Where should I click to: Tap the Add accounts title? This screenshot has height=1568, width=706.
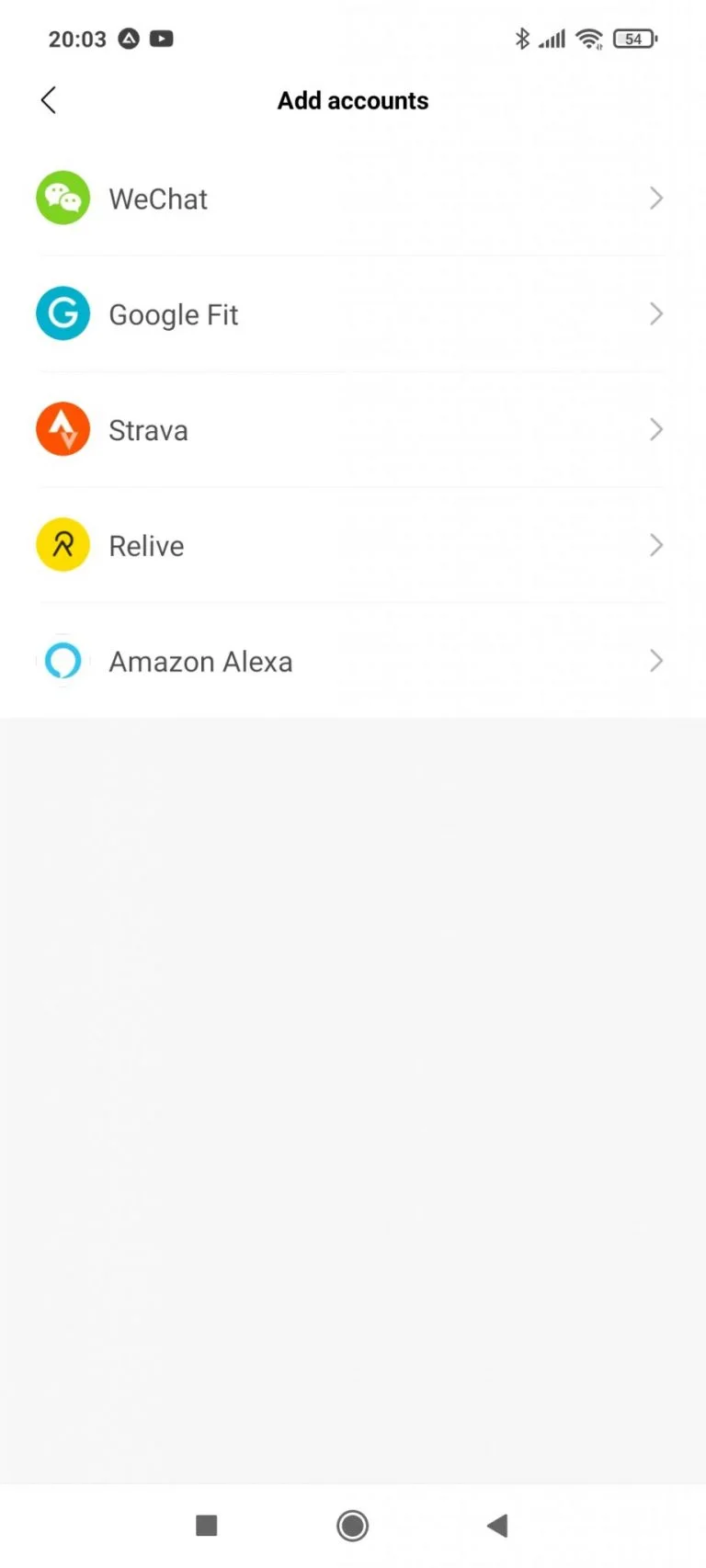tap(353, 100)
